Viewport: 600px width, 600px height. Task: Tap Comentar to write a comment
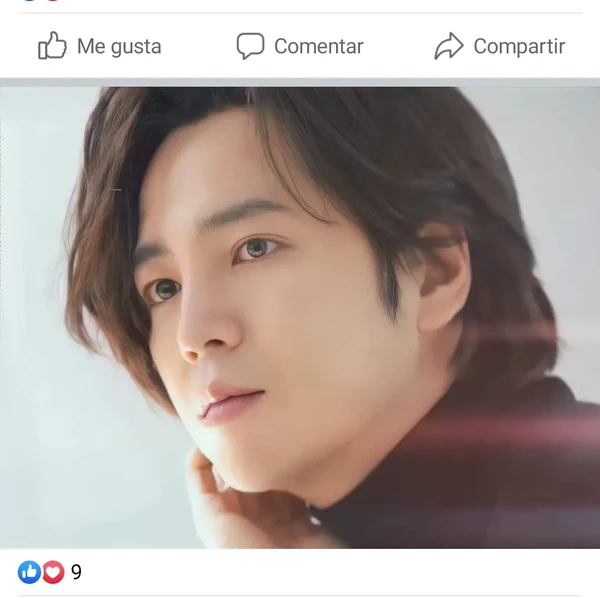click(299, 46)
